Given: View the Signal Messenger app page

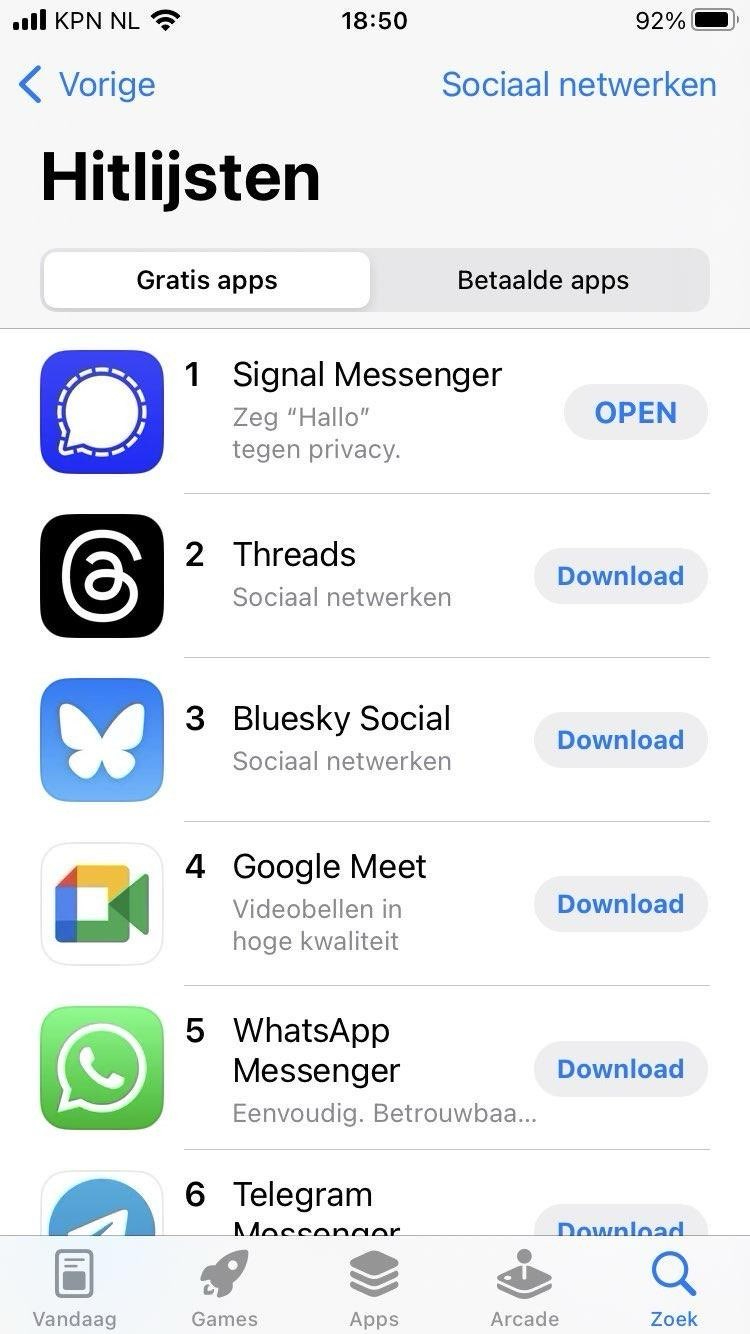Looking at the screenshot, I should pyautogui.click(x=366, y=375).
